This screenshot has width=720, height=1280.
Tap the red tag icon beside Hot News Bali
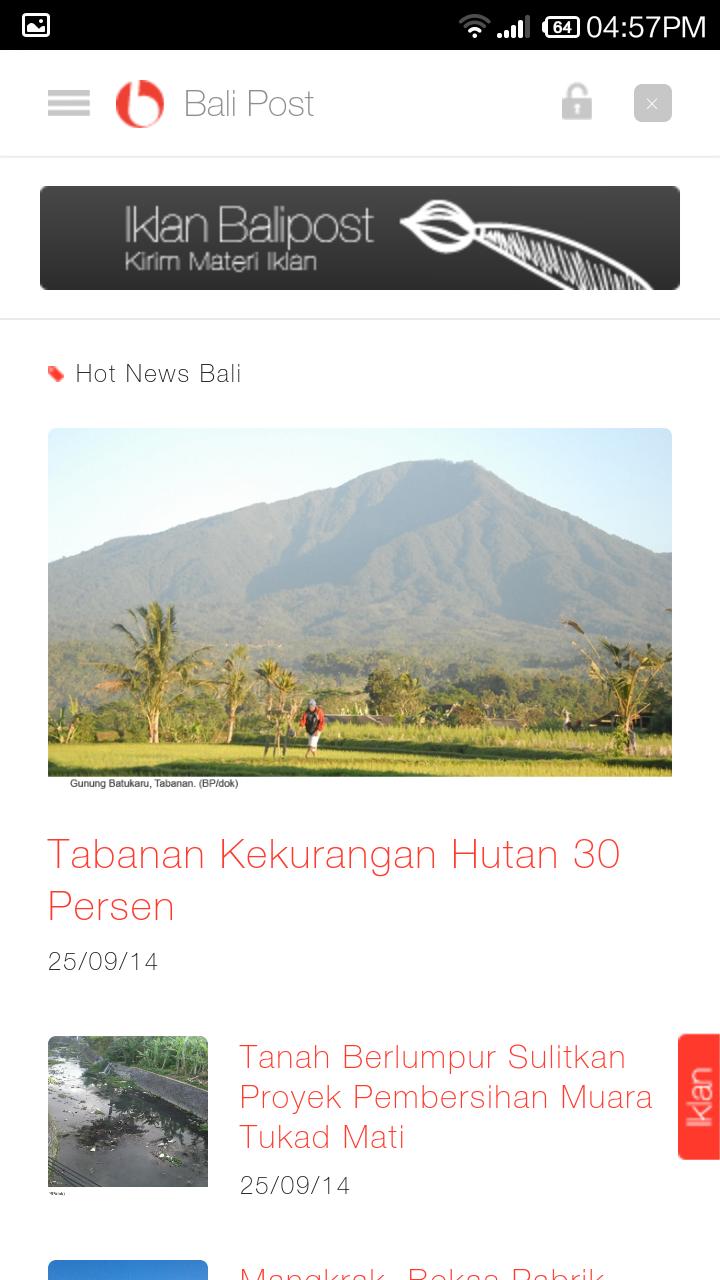point(56,373)
